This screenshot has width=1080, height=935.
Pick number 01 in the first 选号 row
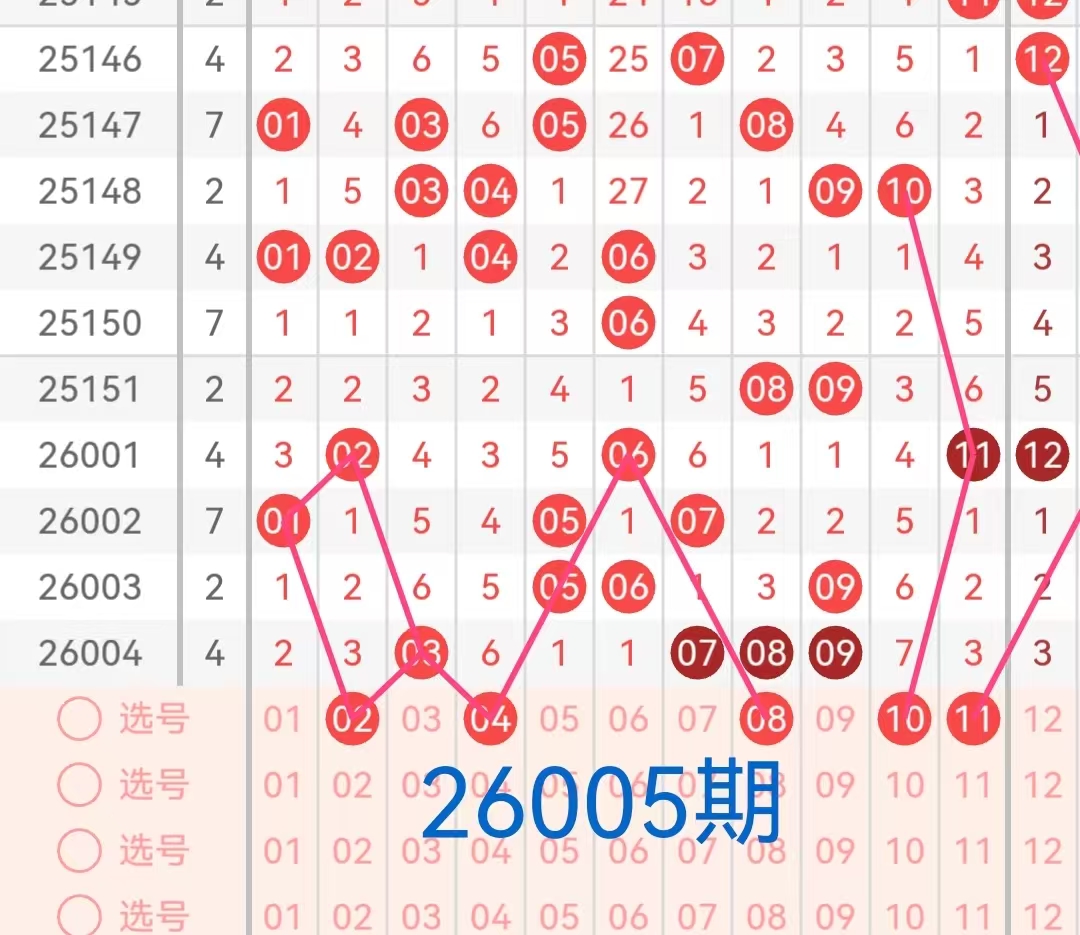[x=283, y=718]
